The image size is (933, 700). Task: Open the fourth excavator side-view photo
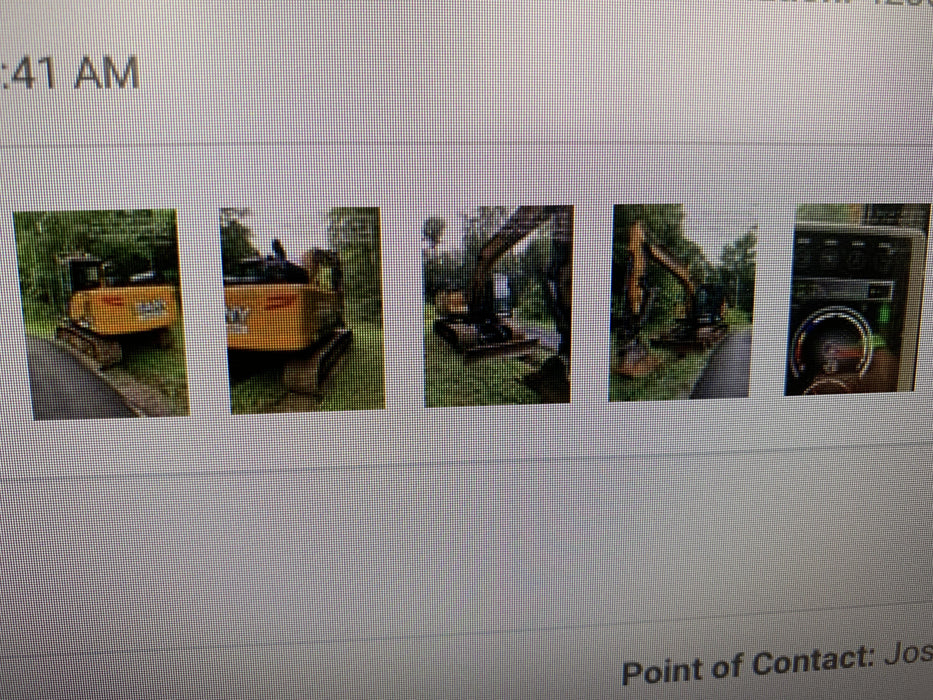[682, 302]
